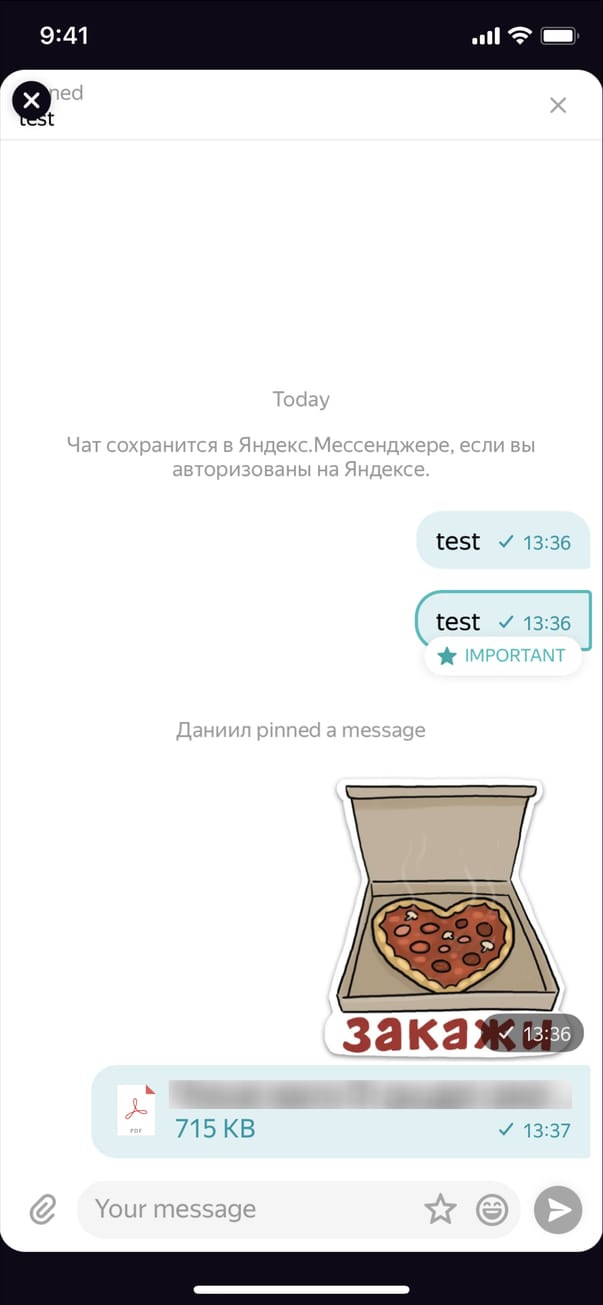Dismiss the pinned message banner
Viewport: 603px width, 1305px height.
558,105
